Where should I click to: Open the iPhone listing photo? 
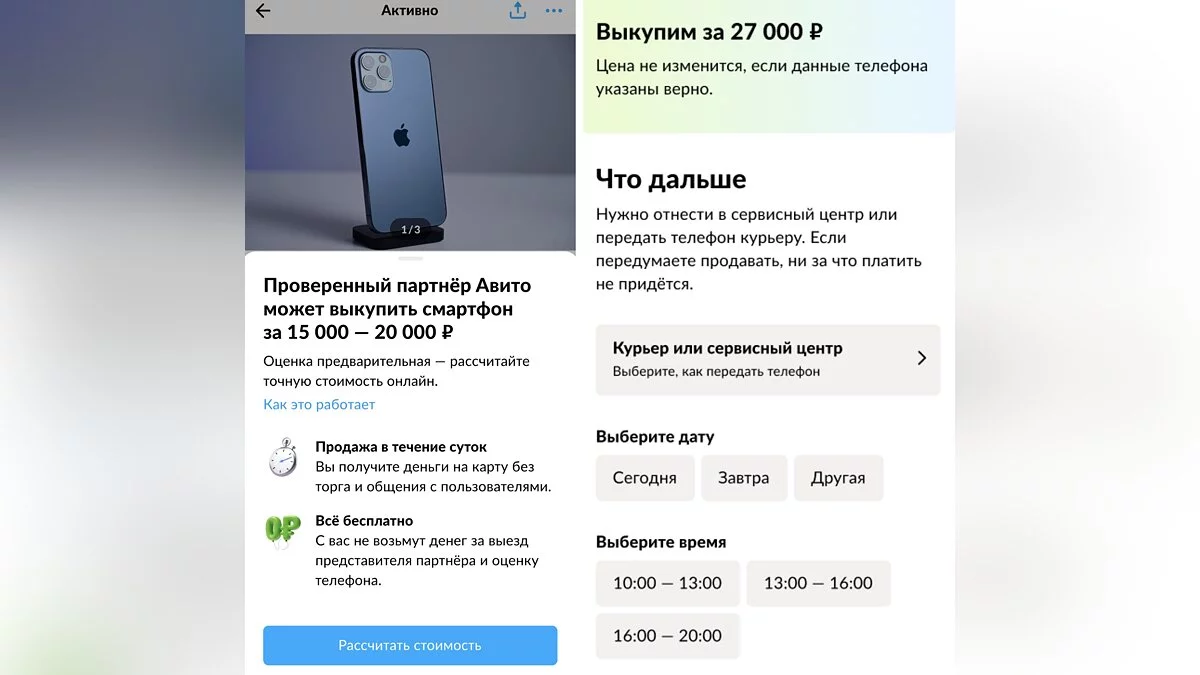pos(410,140)
